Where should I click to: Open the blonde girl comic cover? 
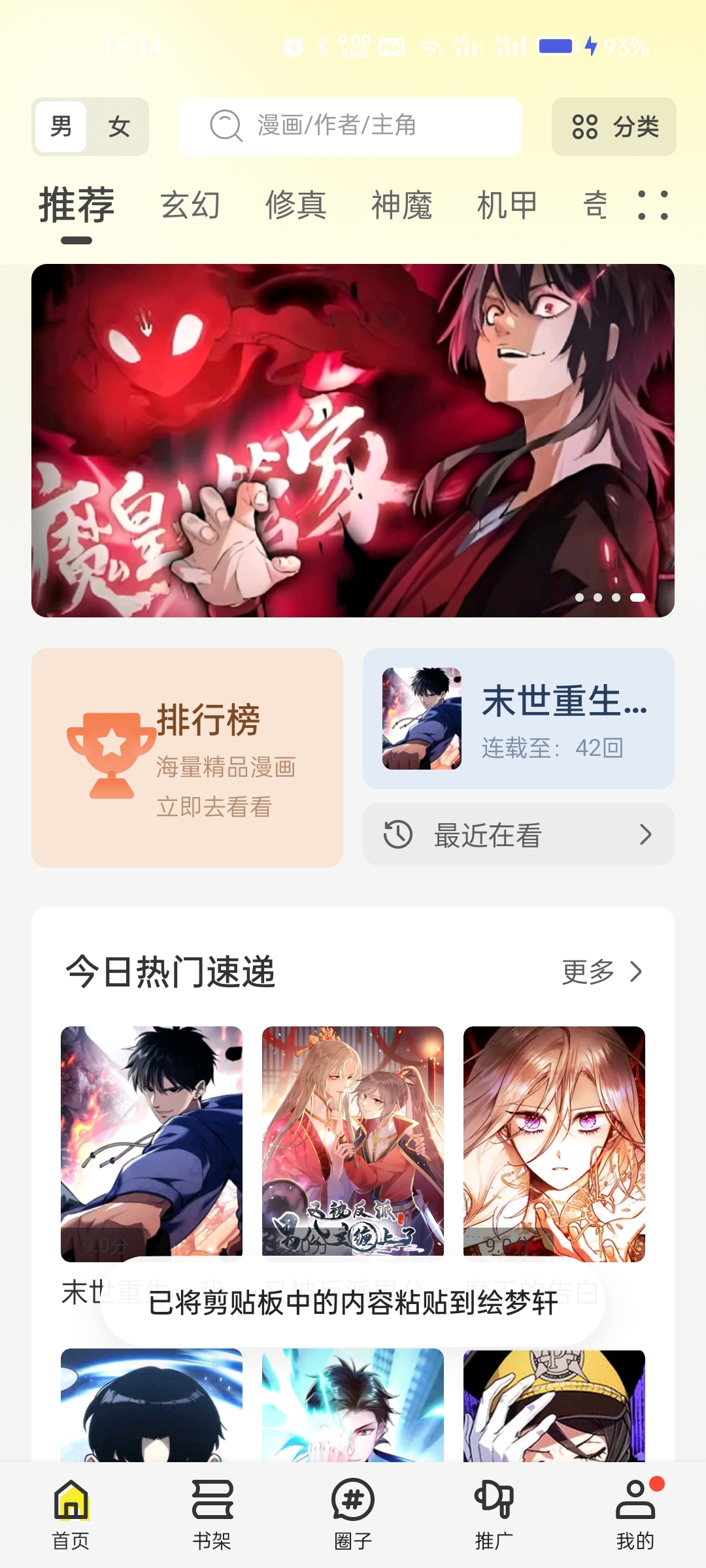coord(554,1143)
